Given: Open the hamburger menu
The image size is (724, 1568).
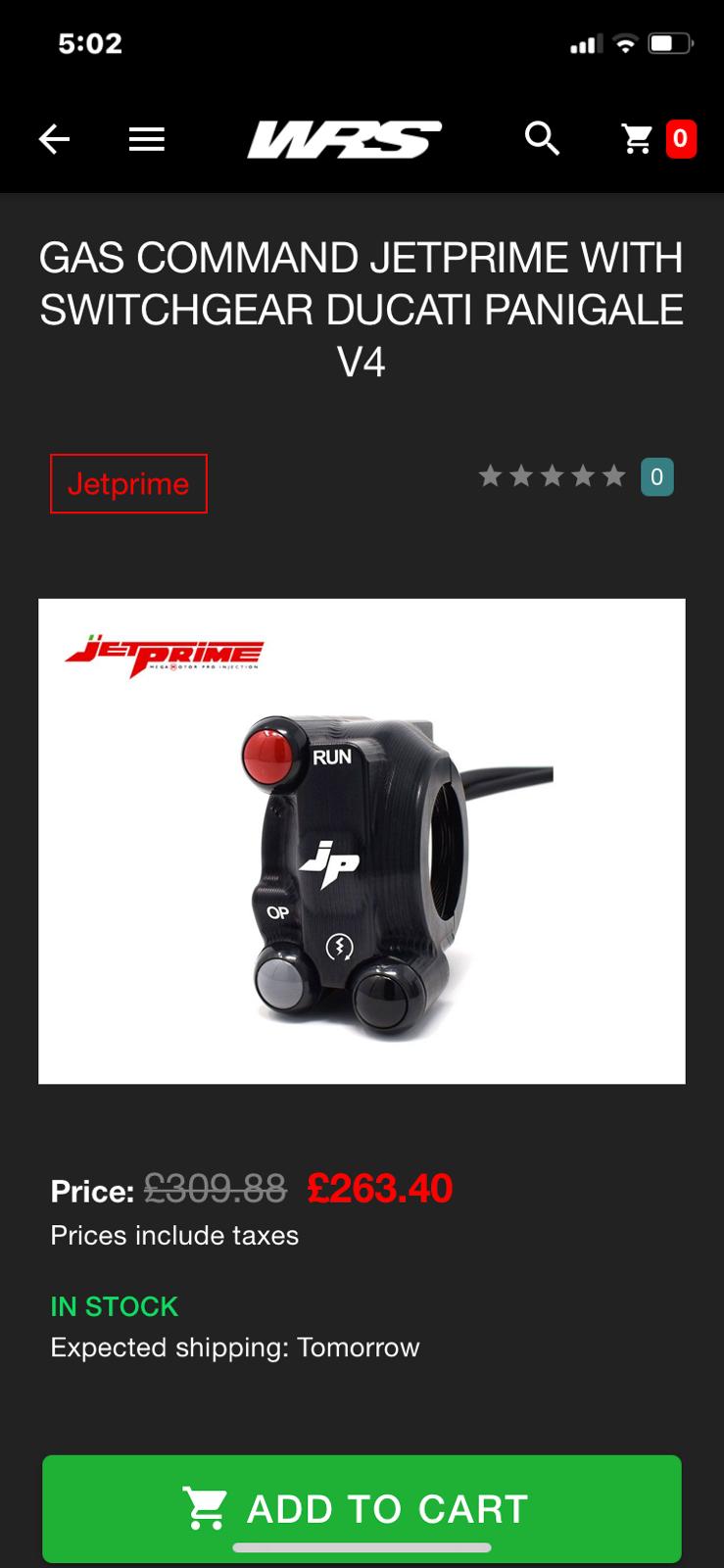Looking at the screenshot, I should (147, 140).
